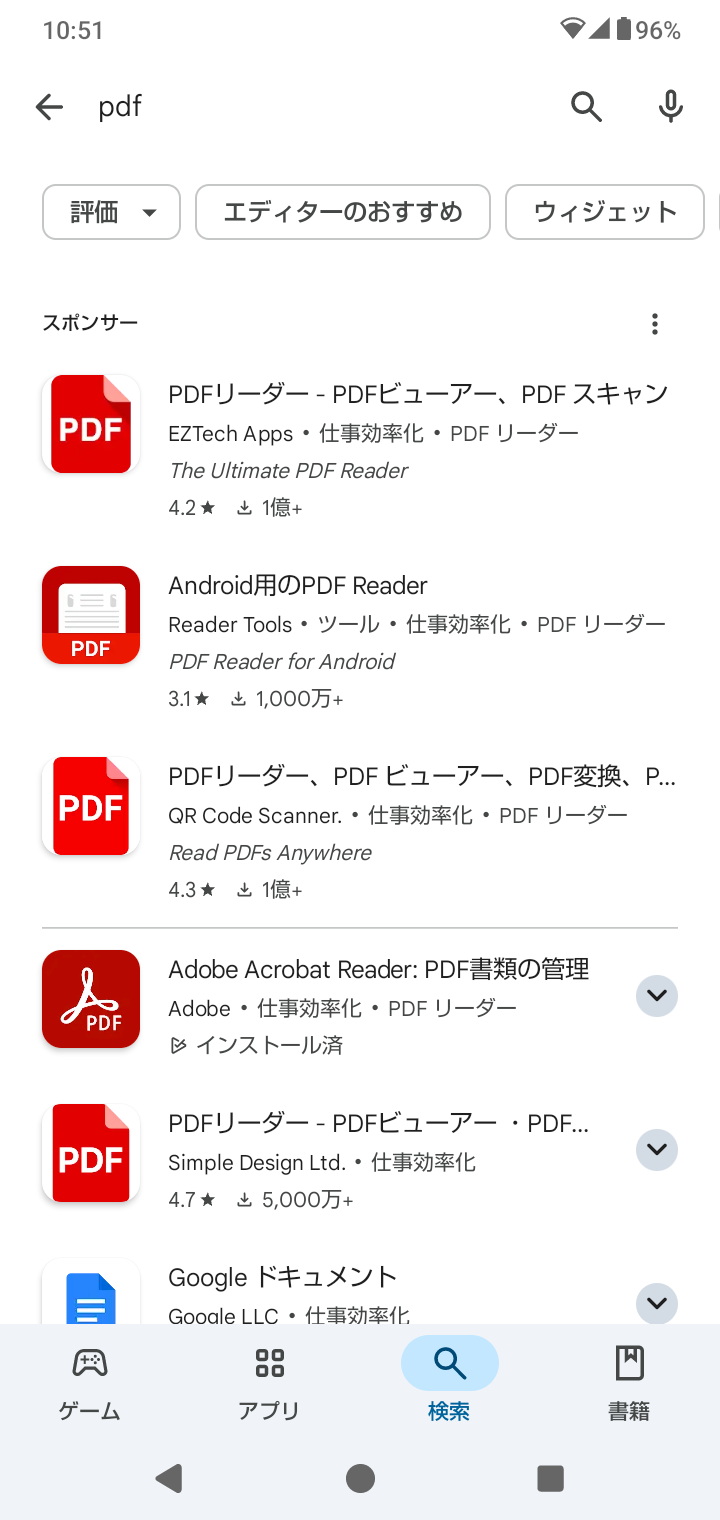The image size is (720, 1520).
Task: Select the エディターのおすすめ filter chip
Action: [x=342, y=212]
